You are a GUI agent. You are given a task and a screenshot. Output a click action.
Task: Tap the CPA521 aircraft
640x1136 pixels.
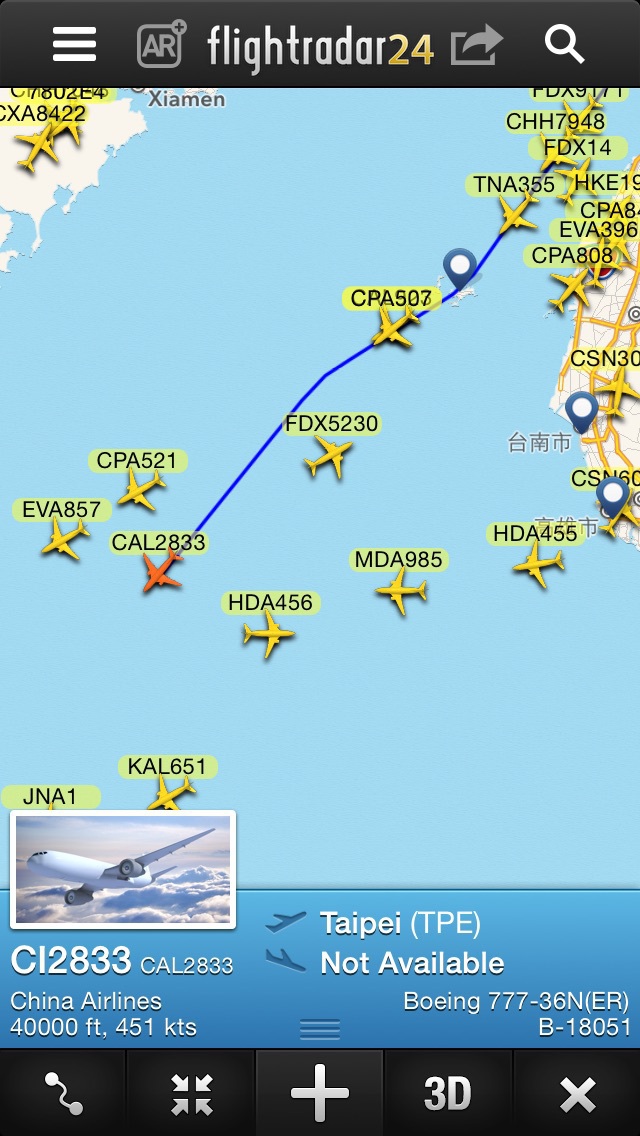click(x=141, y=489)
